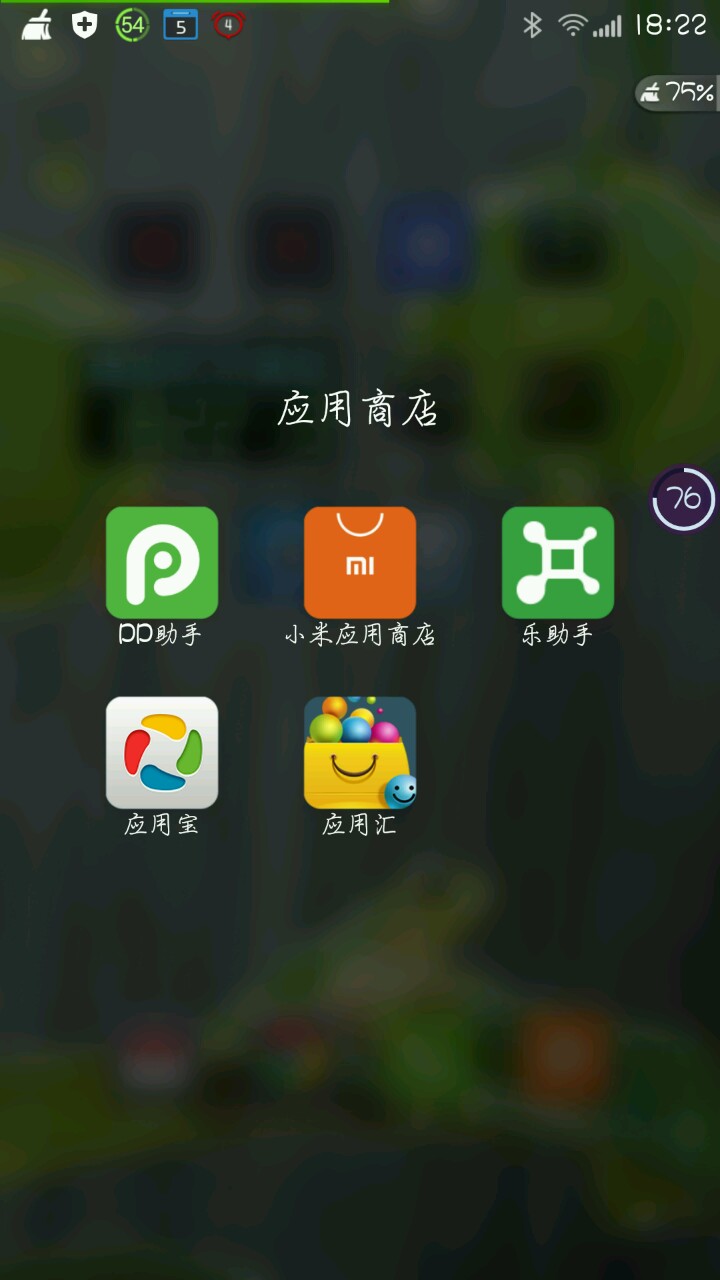The width and height of the screenshot is (720, 1280).
Task: Open the 应用汇 app
Action: tap(360, 753)
